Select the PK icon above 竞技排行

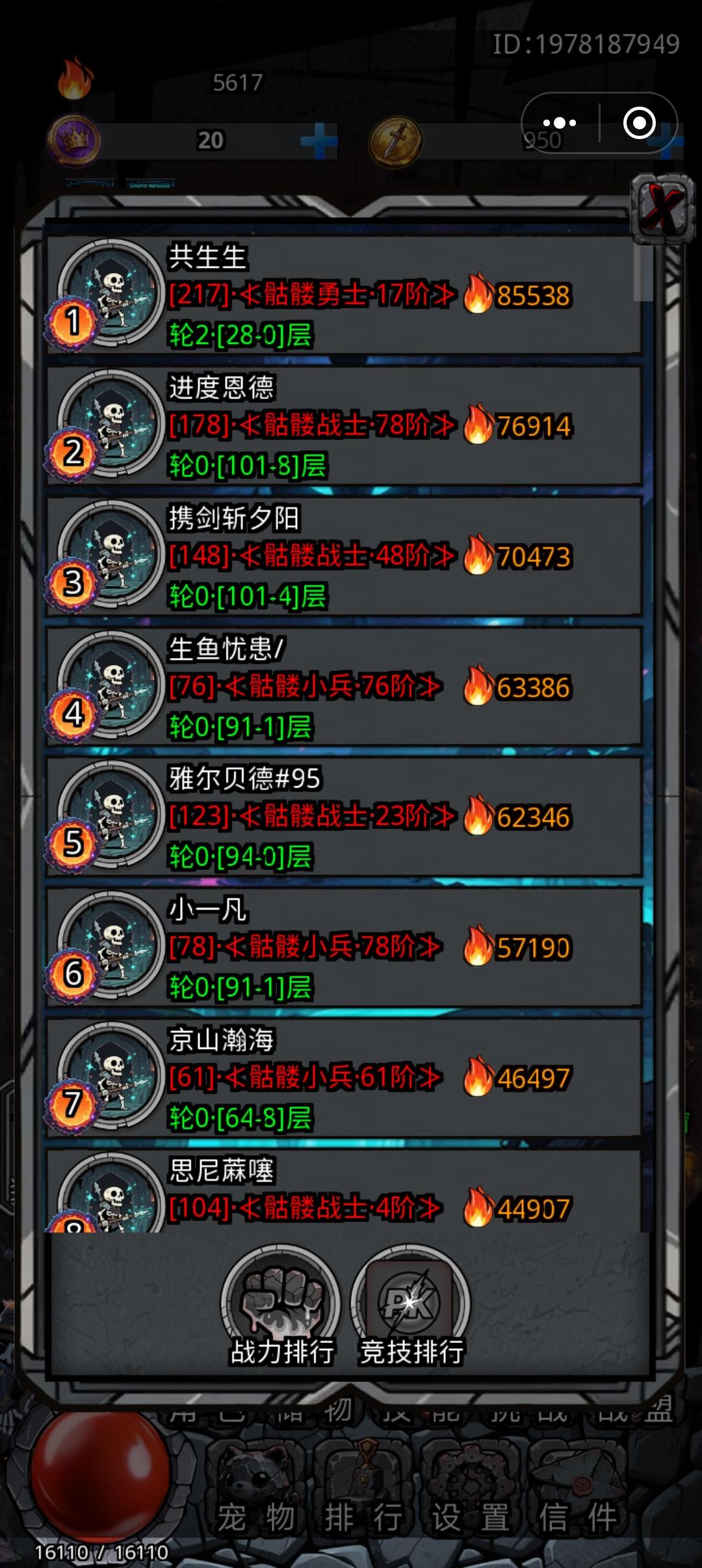[x=409, y=1302]
